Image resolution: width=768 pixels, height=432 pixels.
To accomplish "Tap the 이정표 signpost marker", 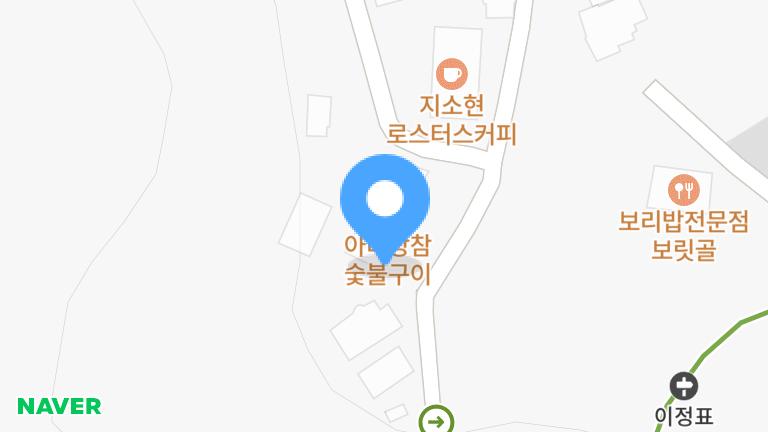I will click(x=684, y=385).
